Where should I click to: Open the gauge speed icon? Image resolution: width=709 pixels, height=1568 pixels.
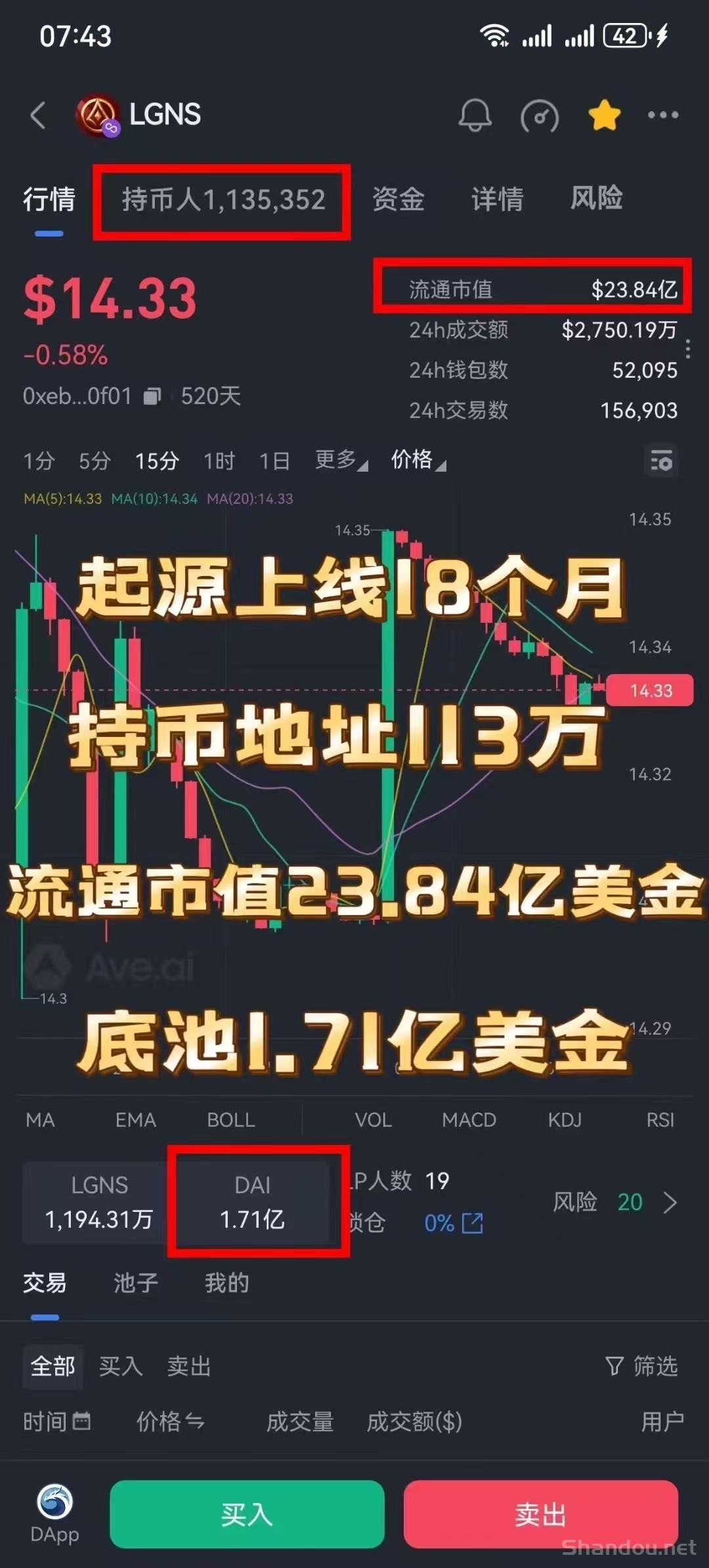[539, 117]
